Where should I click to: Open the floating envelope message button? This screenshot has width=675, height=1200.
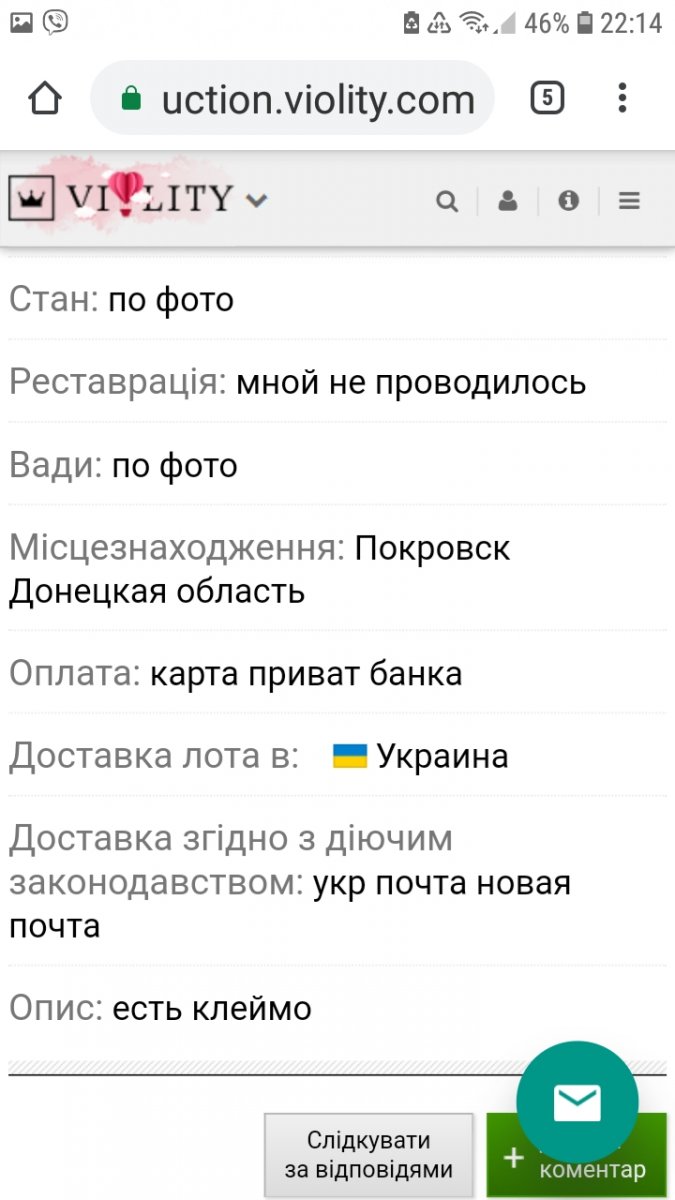[x=577, y=1102]
